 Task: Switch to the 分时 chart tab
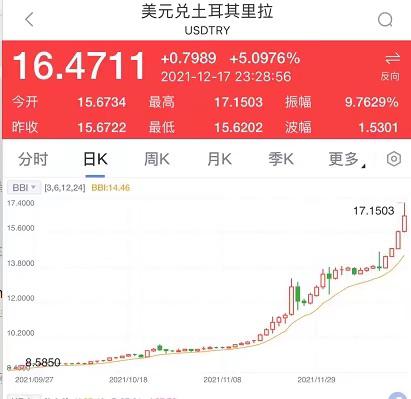pyautogui.click(x=33, y=159)
